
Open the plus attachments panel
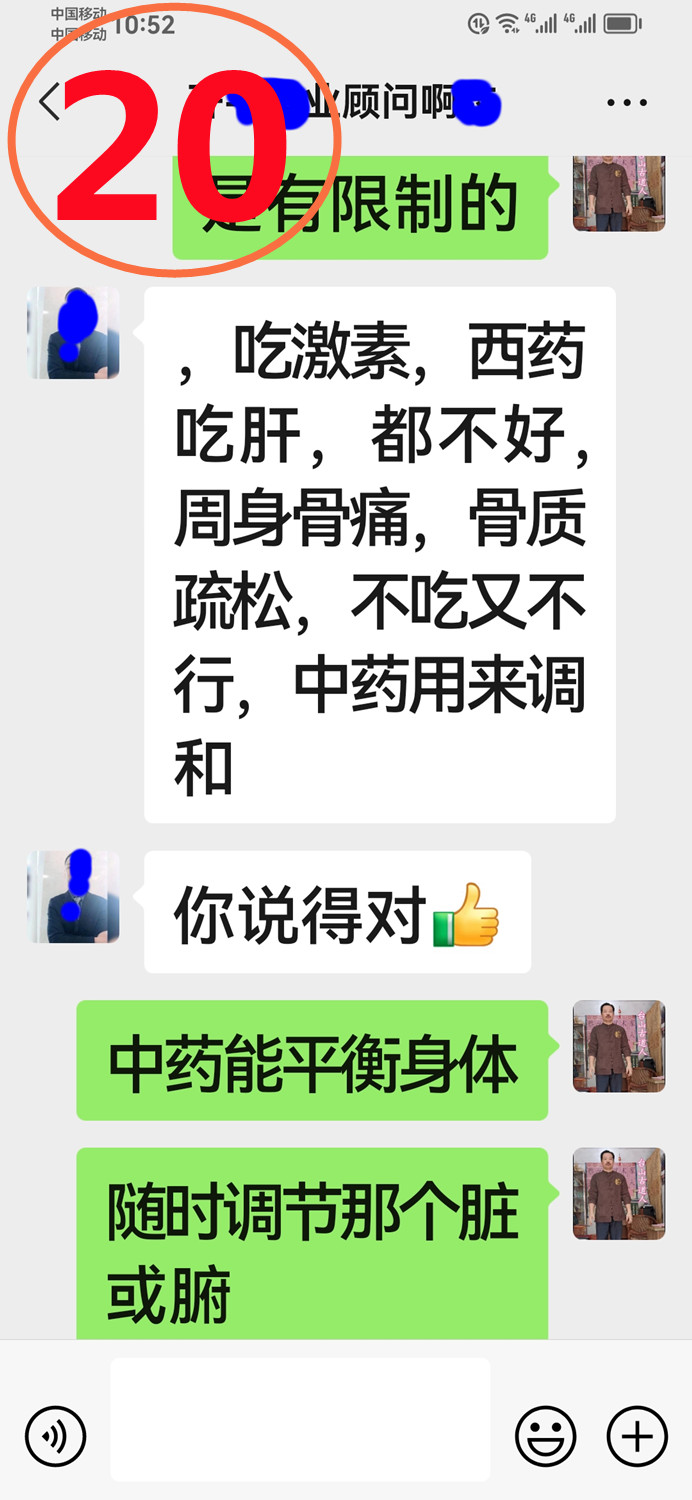(637, 1437)
